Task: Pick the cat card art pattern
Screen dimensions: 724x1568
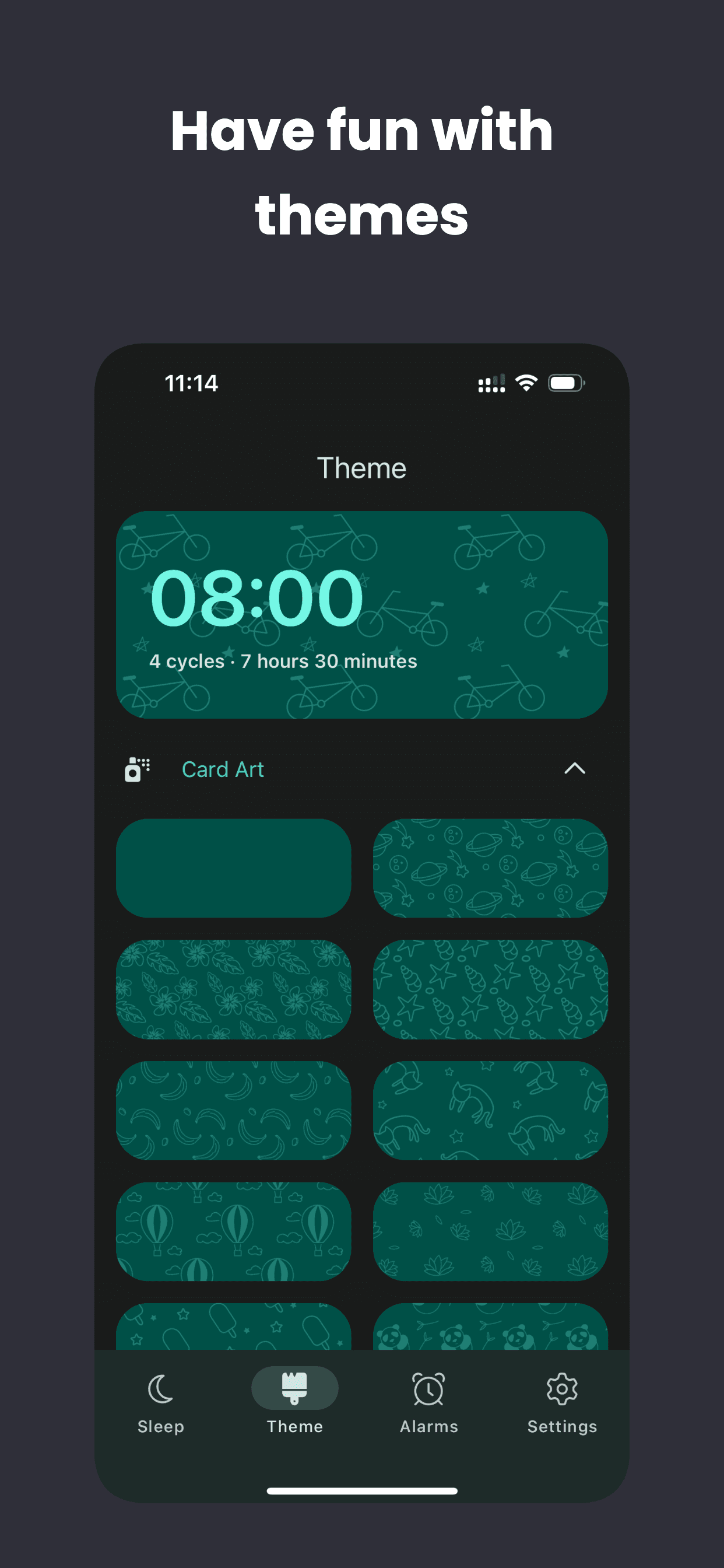Action: 490,1111
